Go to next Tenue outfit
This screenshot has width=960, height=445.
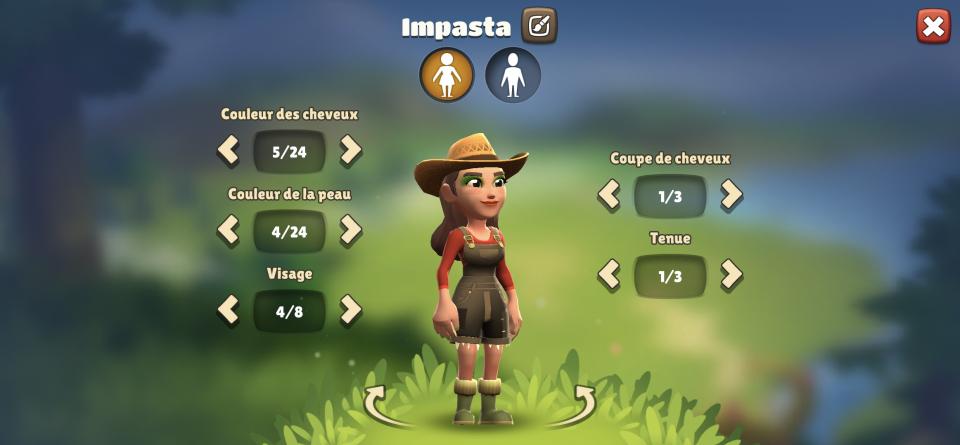[x=731, y=275]
